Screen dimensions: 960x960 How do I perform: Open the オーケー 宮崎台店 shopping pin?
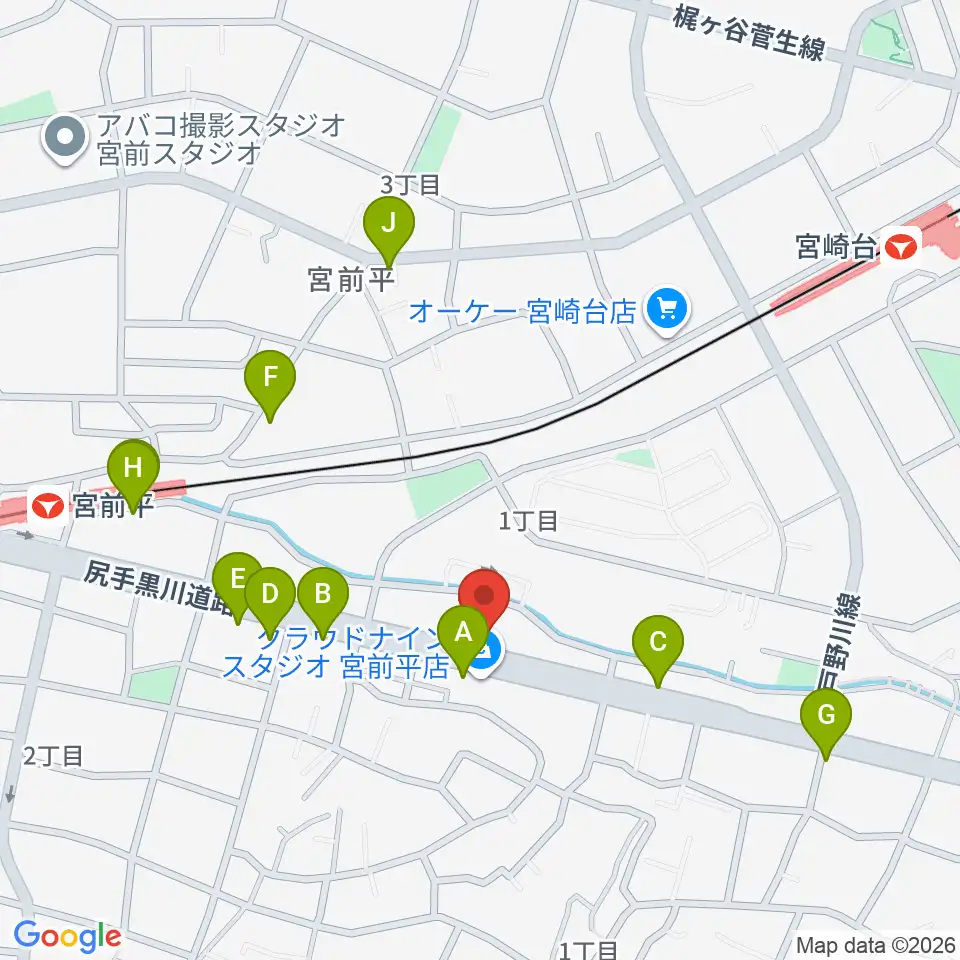[x=667, y=311]
